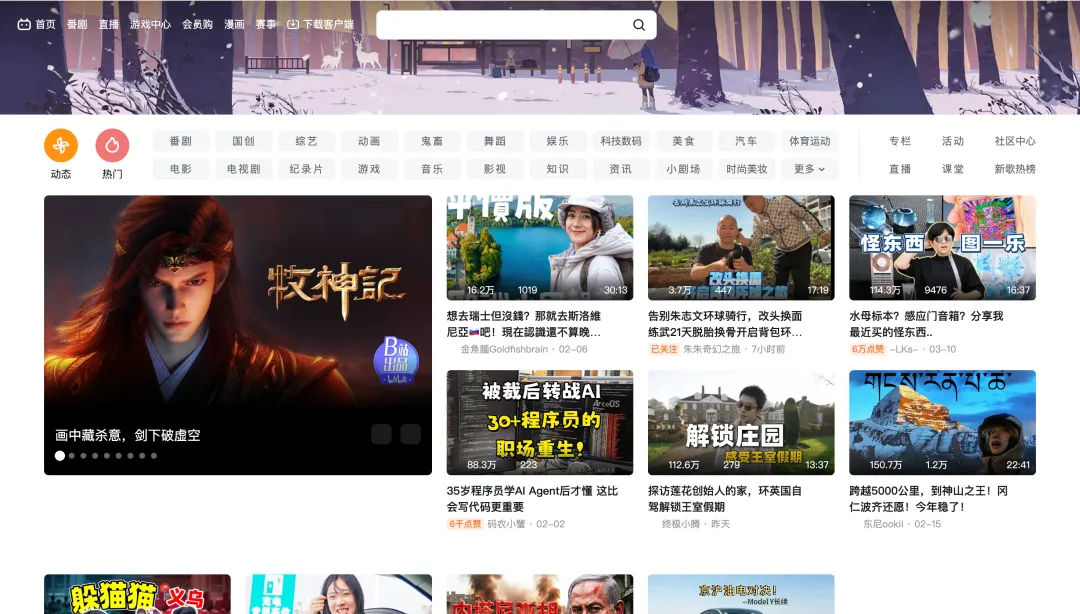Open the 牧神記 featured banner
Viewport: 1080px width, 614px height.
(x=238, y=320)
